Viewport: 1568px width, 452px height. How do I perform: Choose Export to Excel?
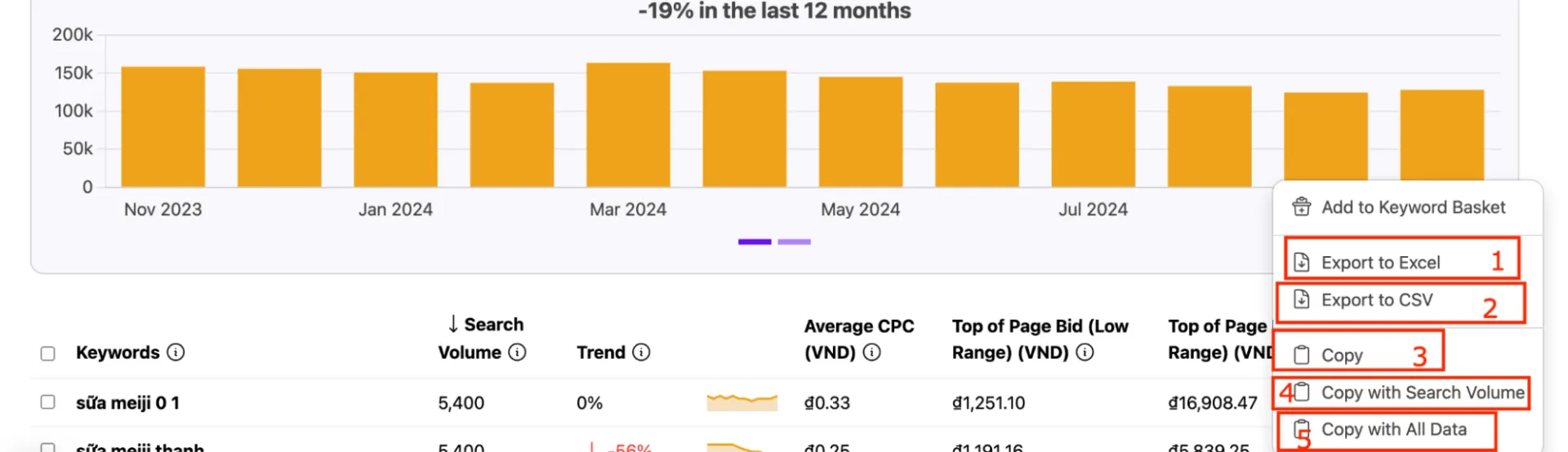point(1380,263)
